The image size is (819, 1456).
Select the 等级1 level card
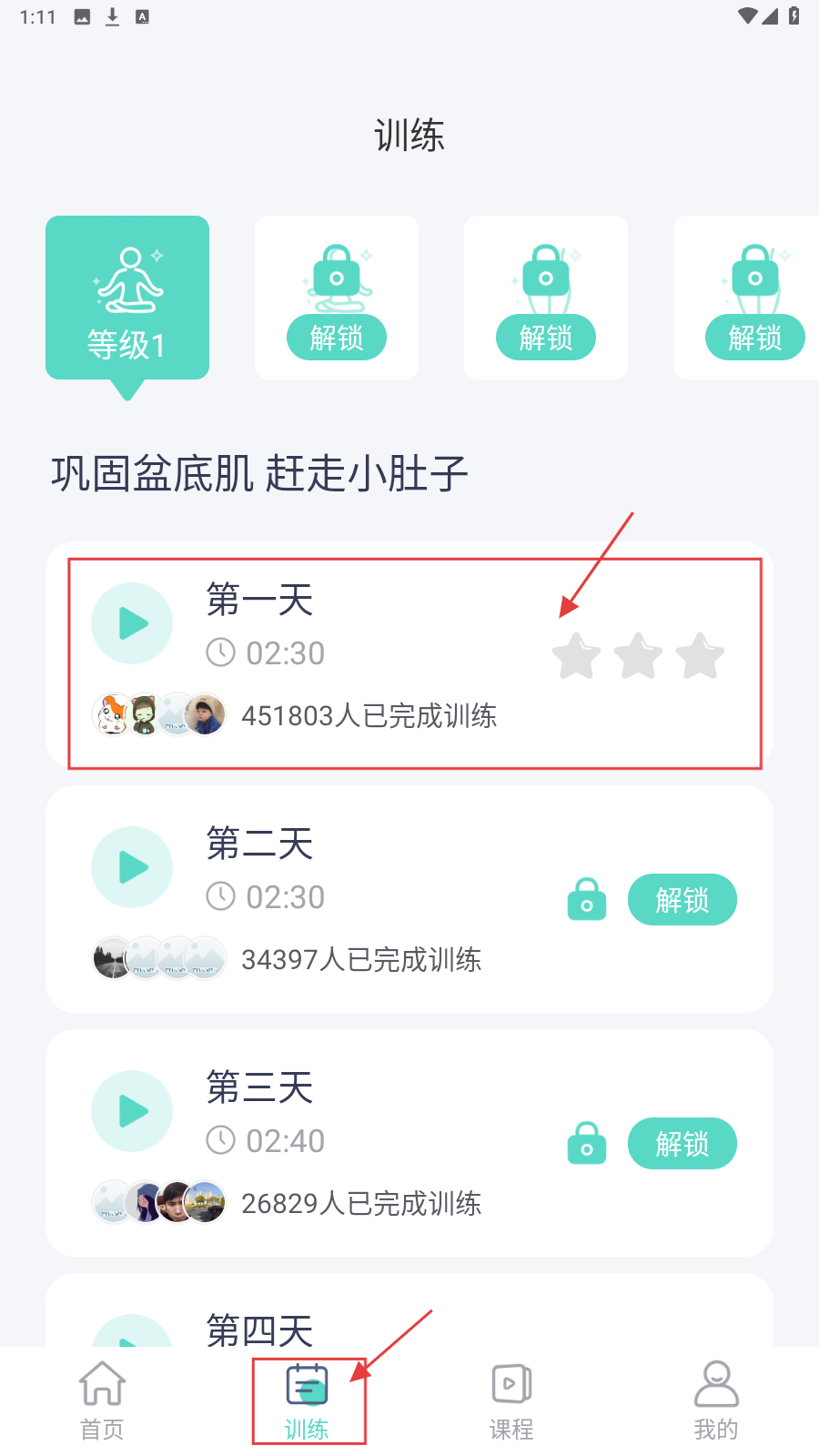[x=127, y=298]
